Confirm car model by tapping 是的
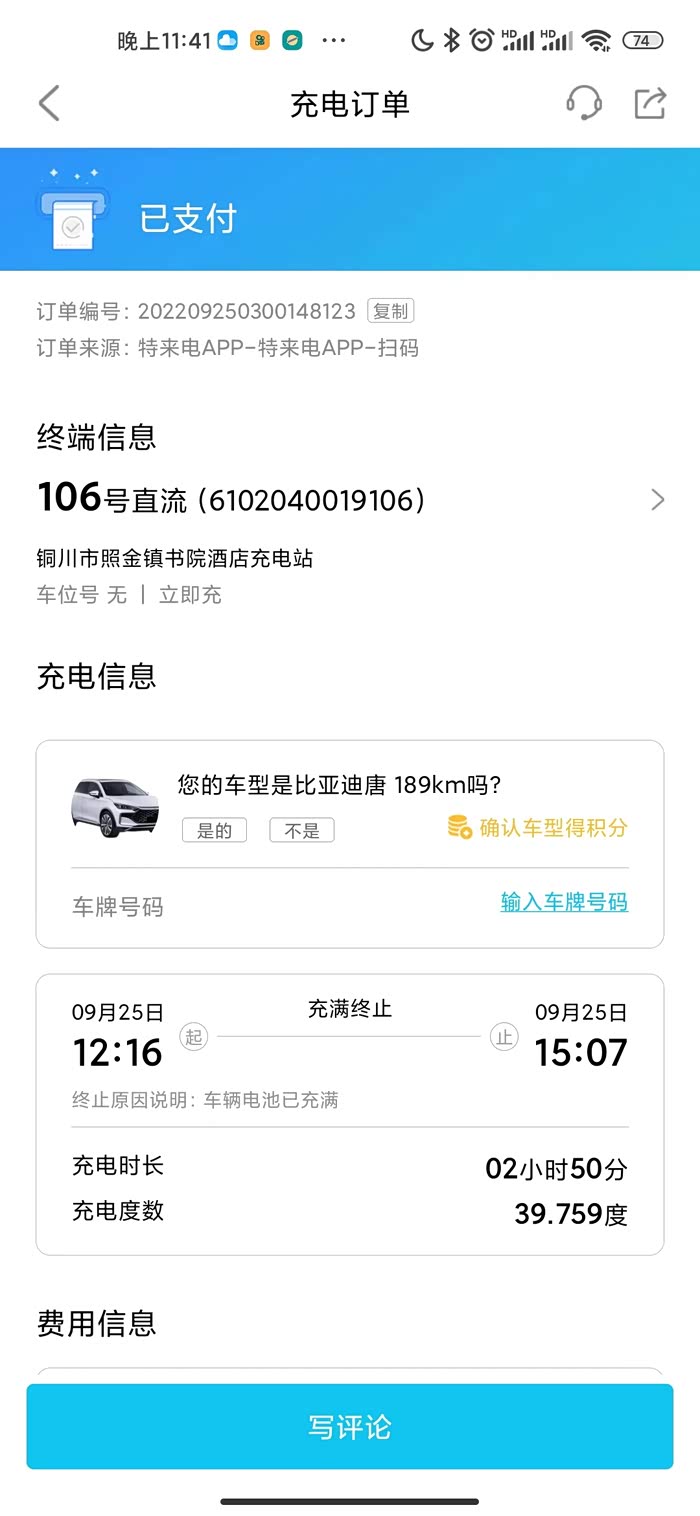This screenshot has width=700, height=1516. click(214, 830)
